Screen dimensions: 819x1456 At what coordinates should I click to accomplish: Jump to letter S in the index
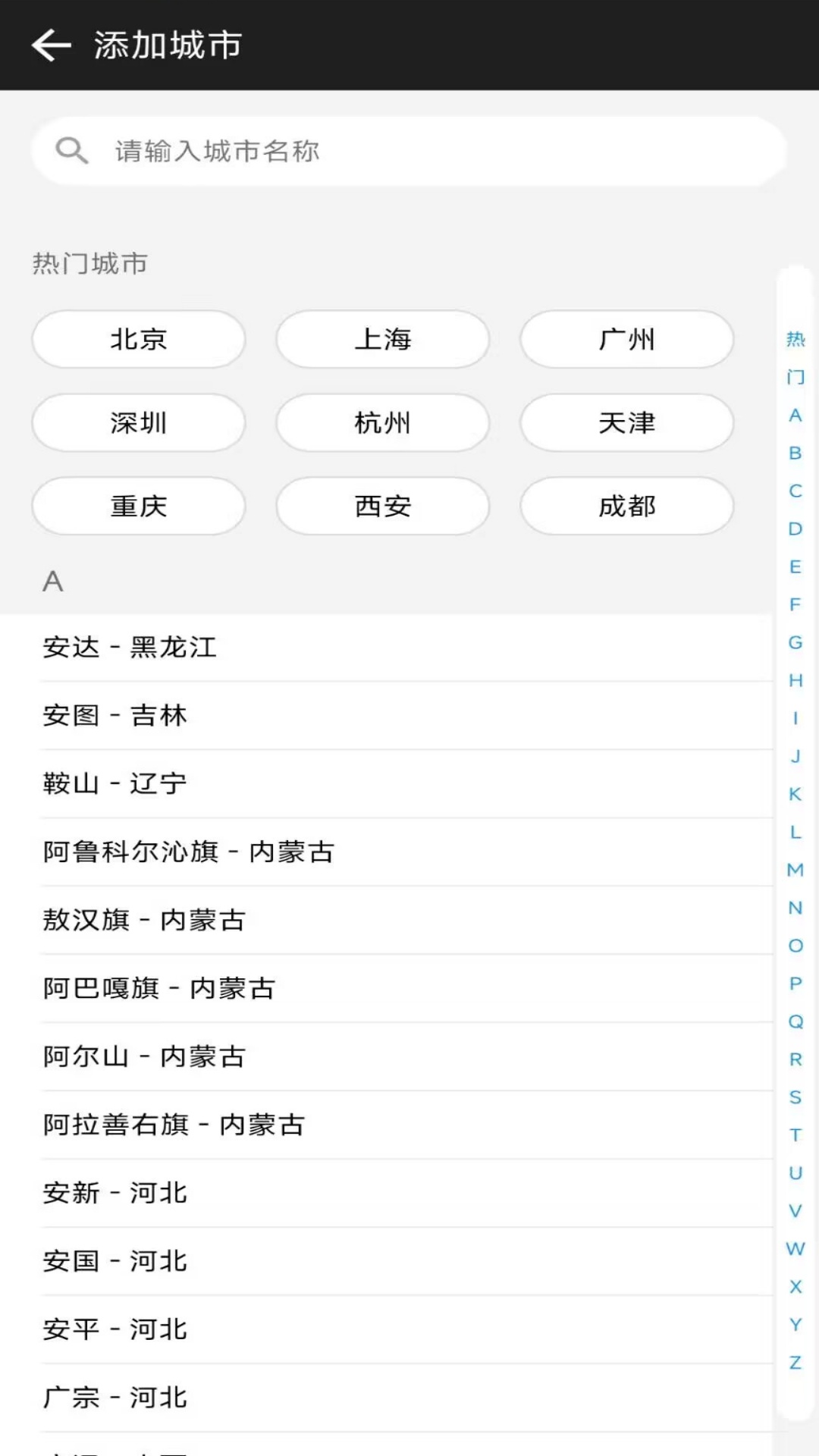(x=795, y=1097)
